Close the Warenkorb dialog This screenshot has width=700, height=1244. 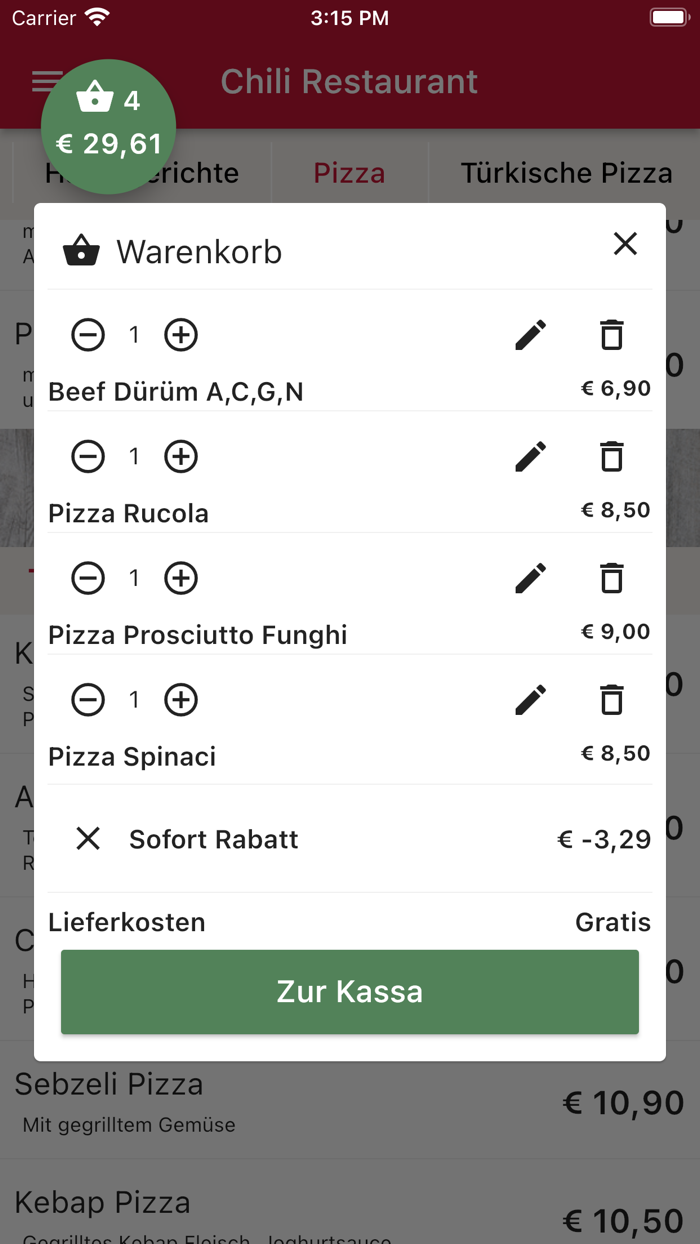click(x=625, y=243)
